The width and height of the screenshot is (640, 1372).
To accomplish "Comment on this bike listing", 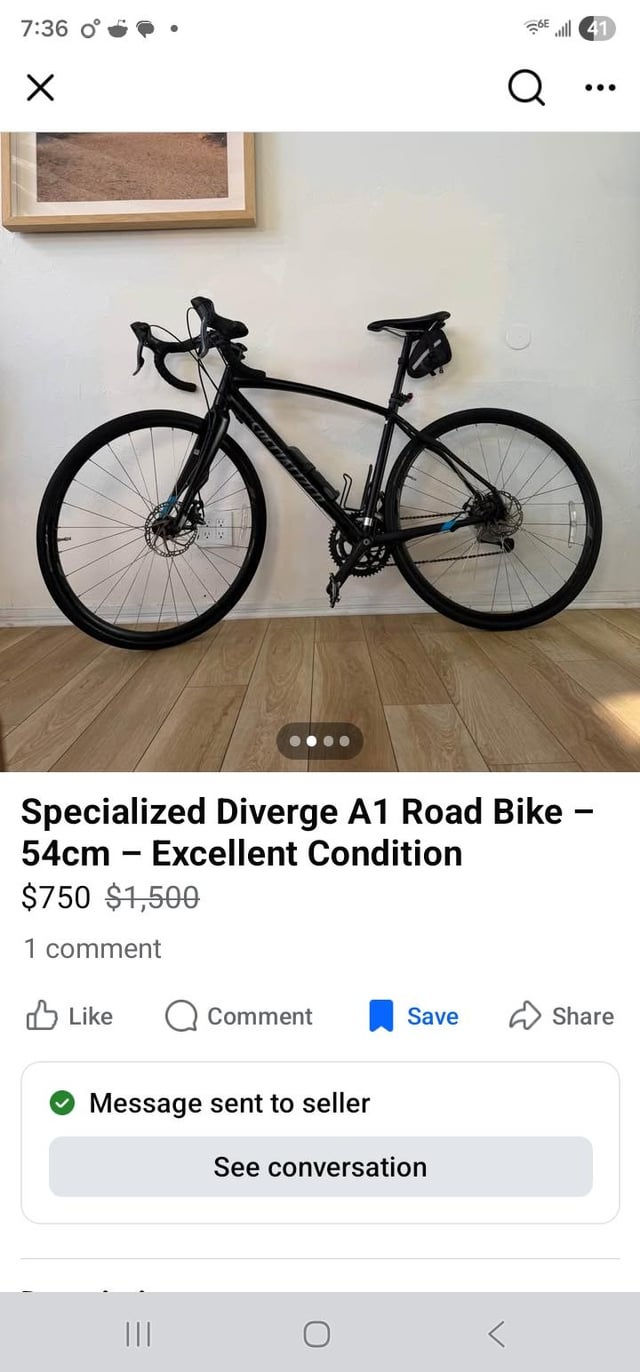I will pos(238,1016).
